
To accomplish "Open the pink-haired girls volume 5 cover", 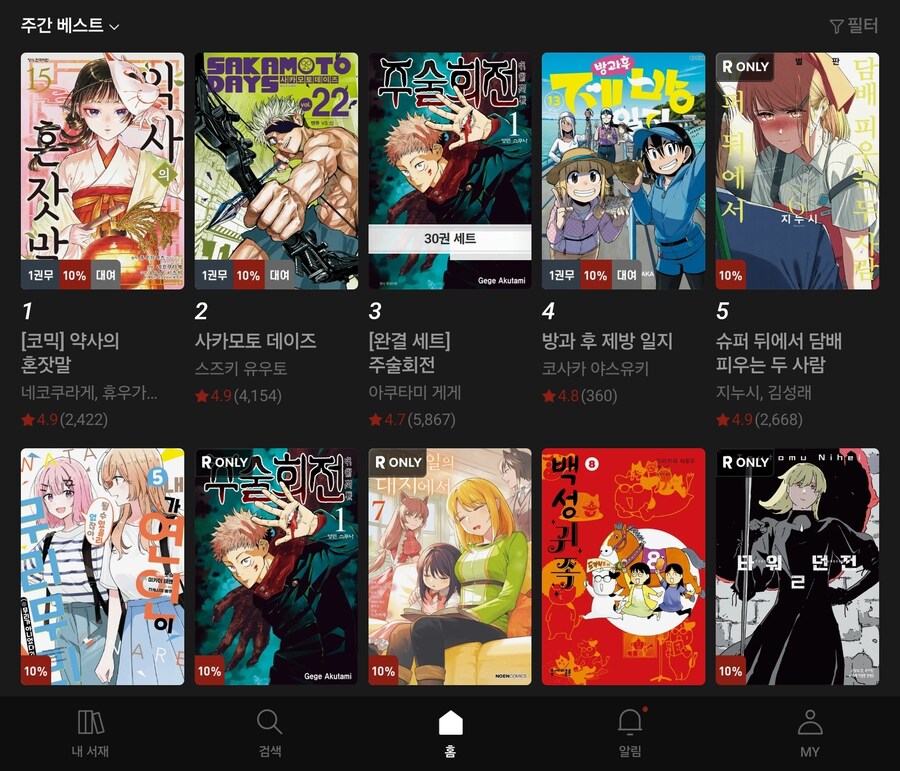I will pos(102,566).
